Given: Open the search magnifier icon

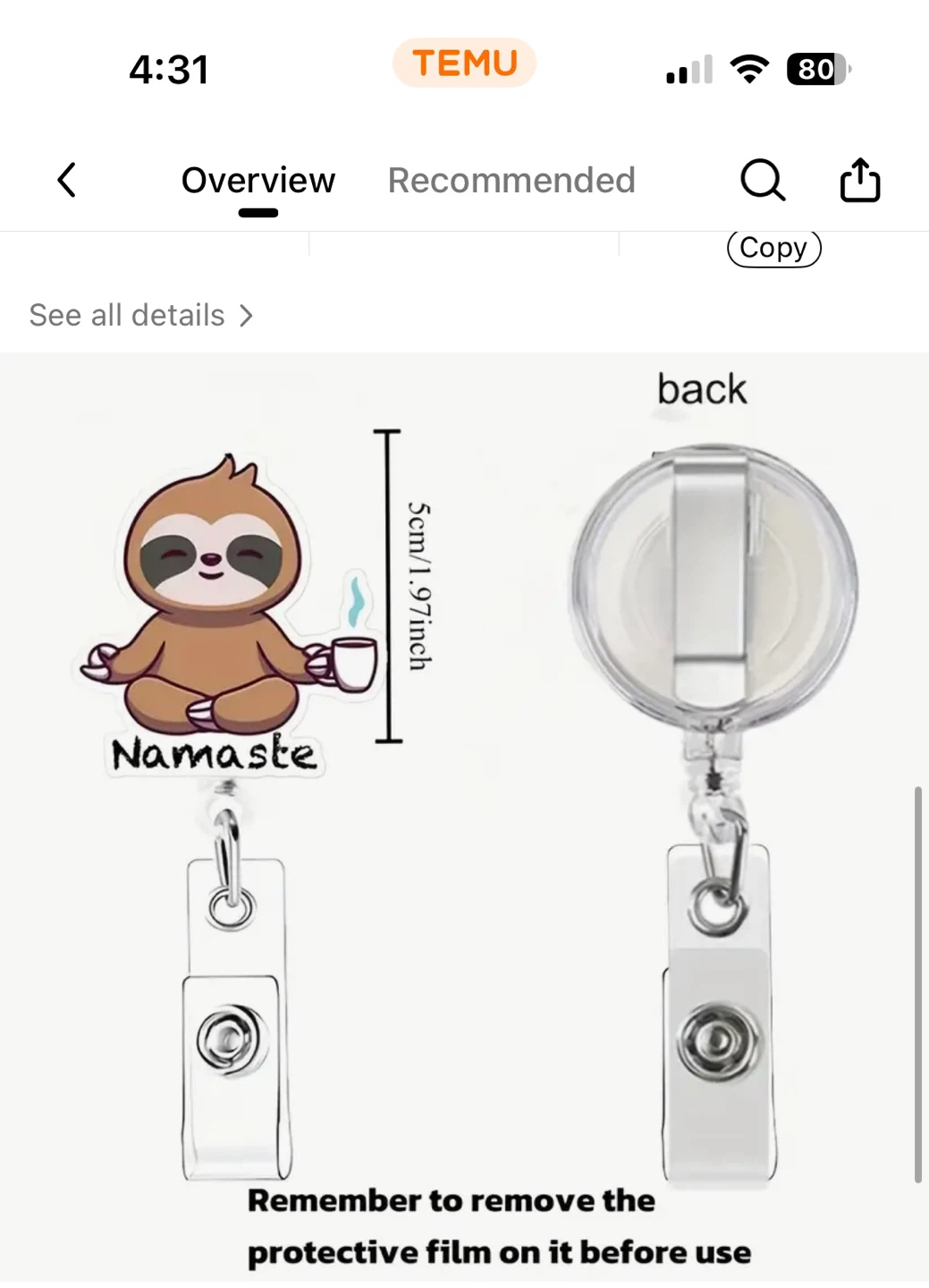Looking at the screenshot, I should 763,180.
